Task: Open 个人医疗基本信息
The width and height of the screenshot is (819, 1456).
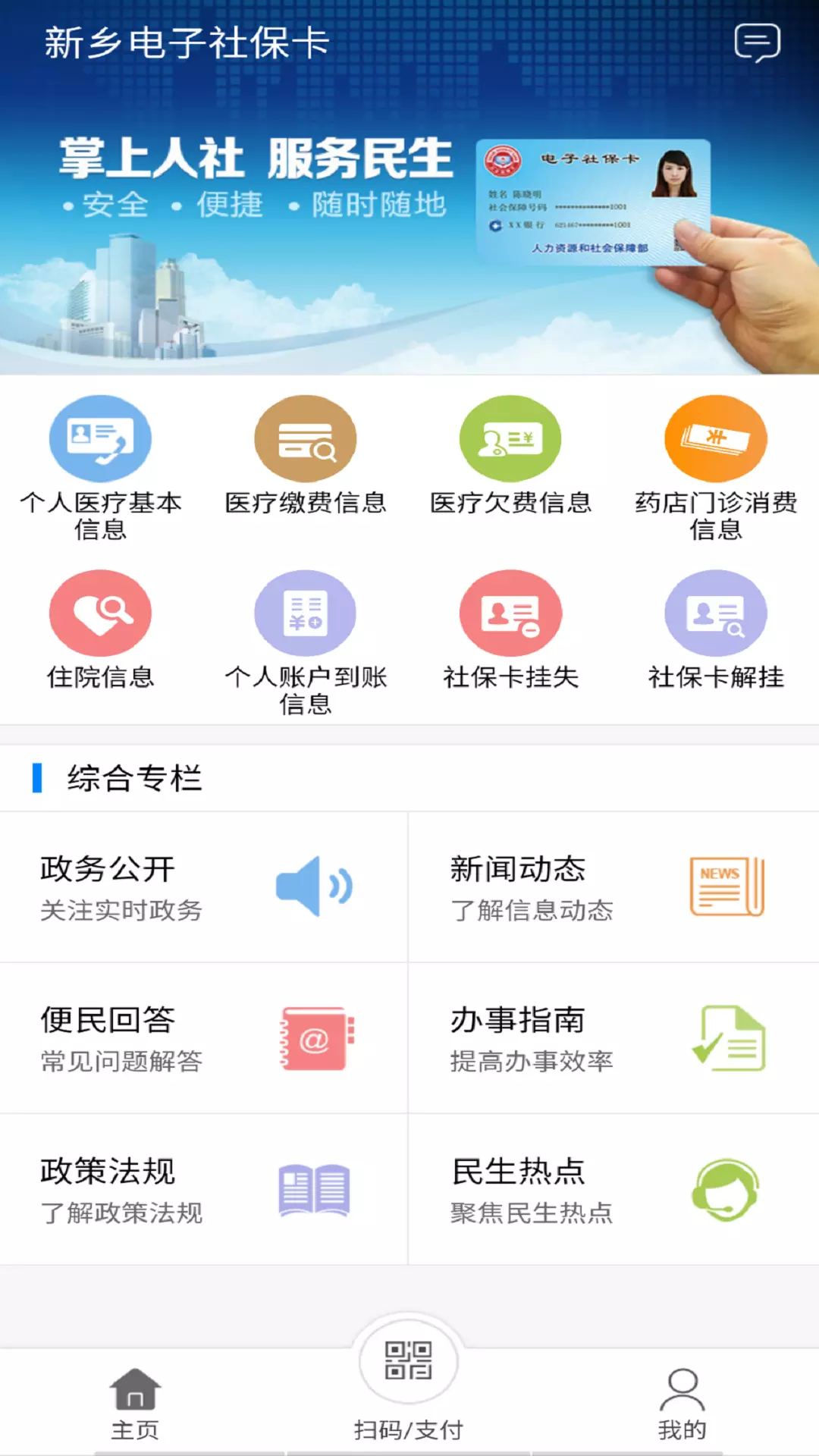Action: click(x=101, y=467)
